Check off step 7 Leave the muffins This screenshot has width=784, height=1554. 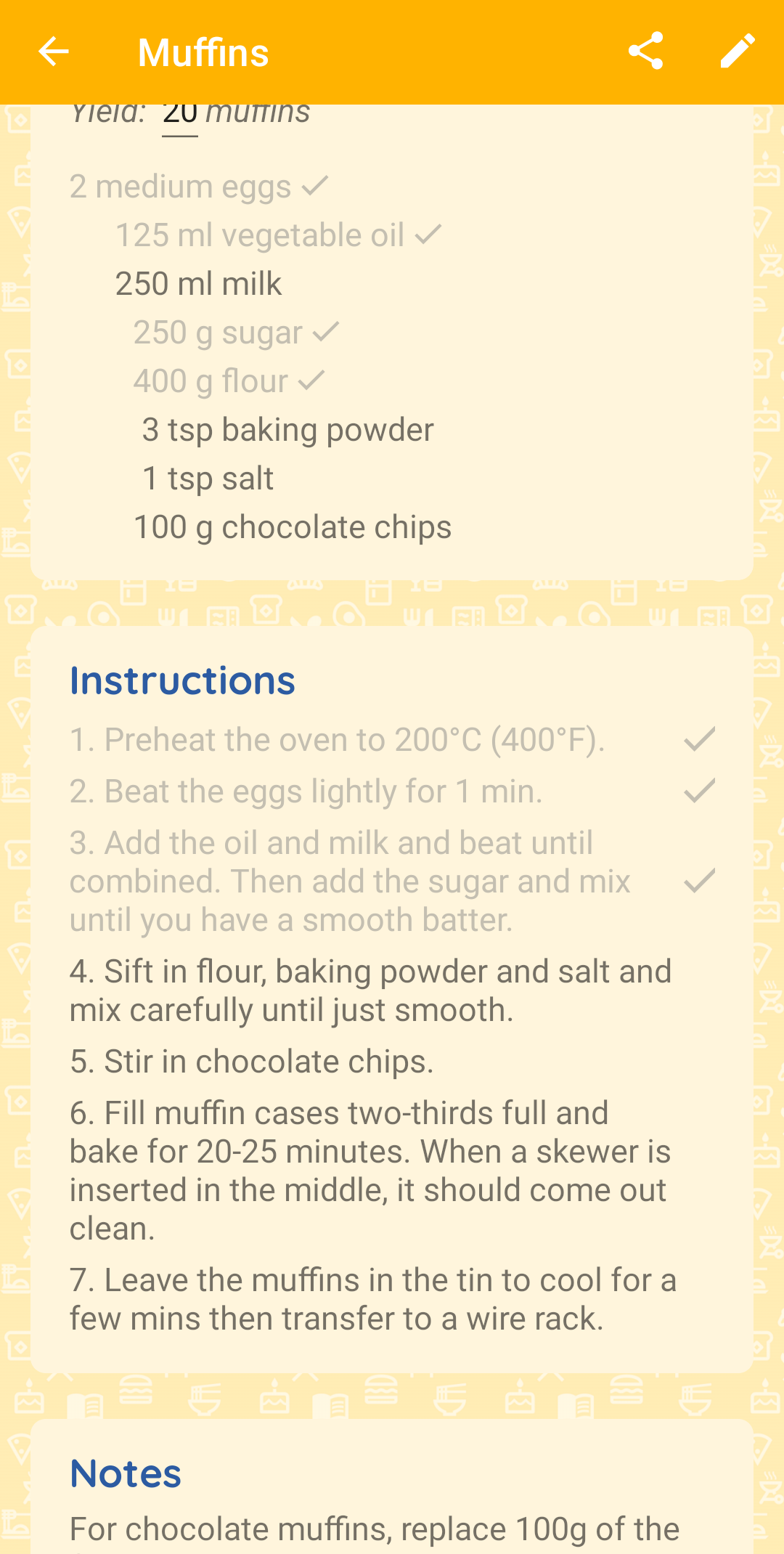[x=372, y=1299]
